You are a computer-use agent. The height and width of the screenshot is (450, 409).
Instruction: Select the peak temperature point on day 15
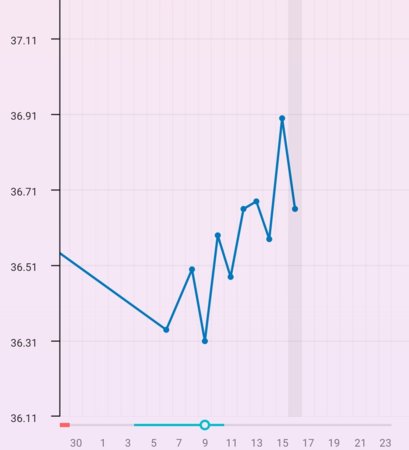tap(282, 118)
